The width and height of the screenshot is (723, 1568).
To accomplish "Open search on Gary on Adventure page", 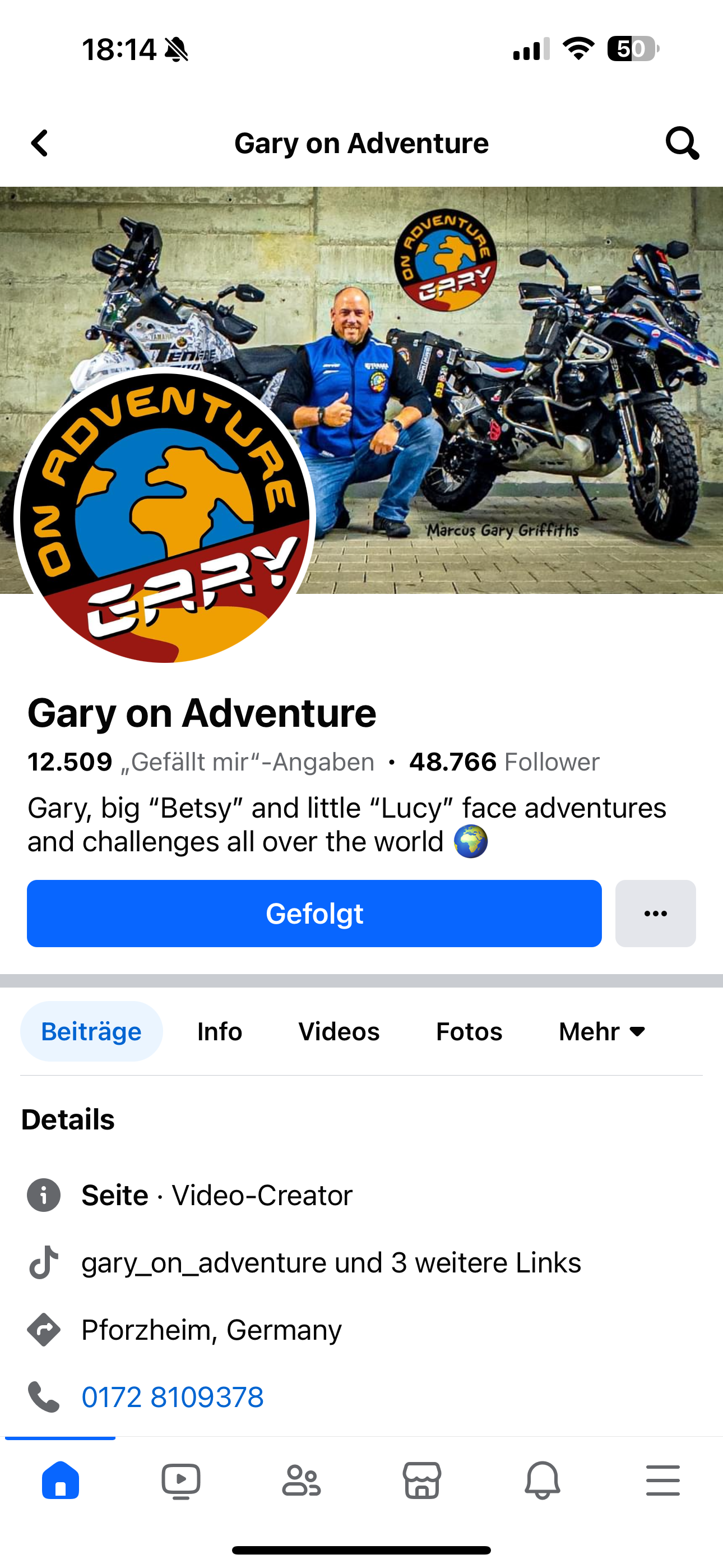I will coord(682,144).
